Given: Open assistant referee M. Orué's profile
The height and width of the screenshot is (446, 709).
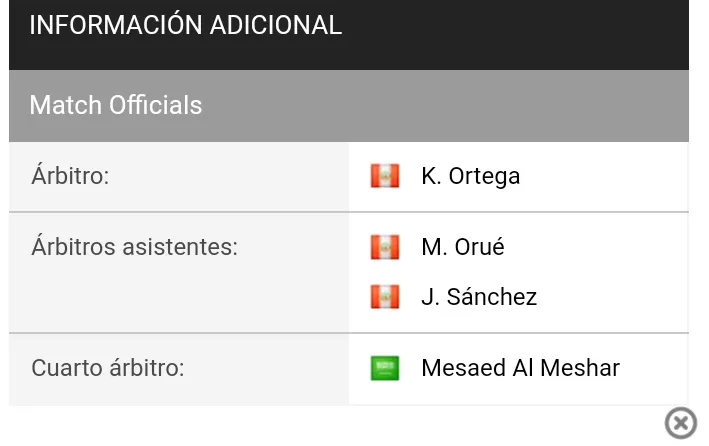Looking at the screenshot, I should (x=462, y=247).
